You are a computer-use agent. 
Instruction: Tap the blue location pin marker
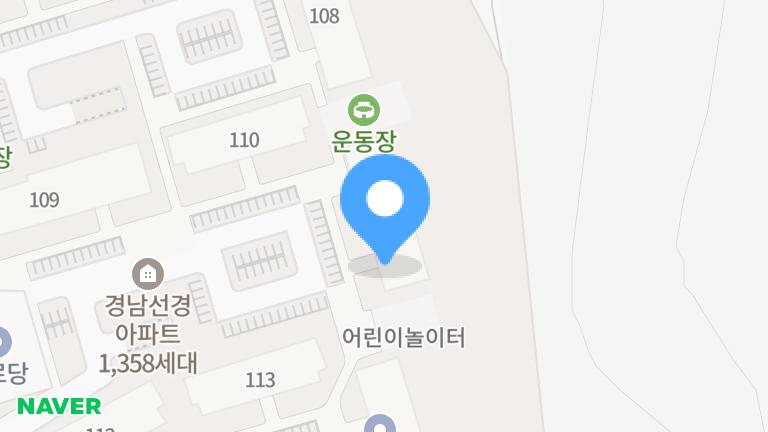click(385, 200)
